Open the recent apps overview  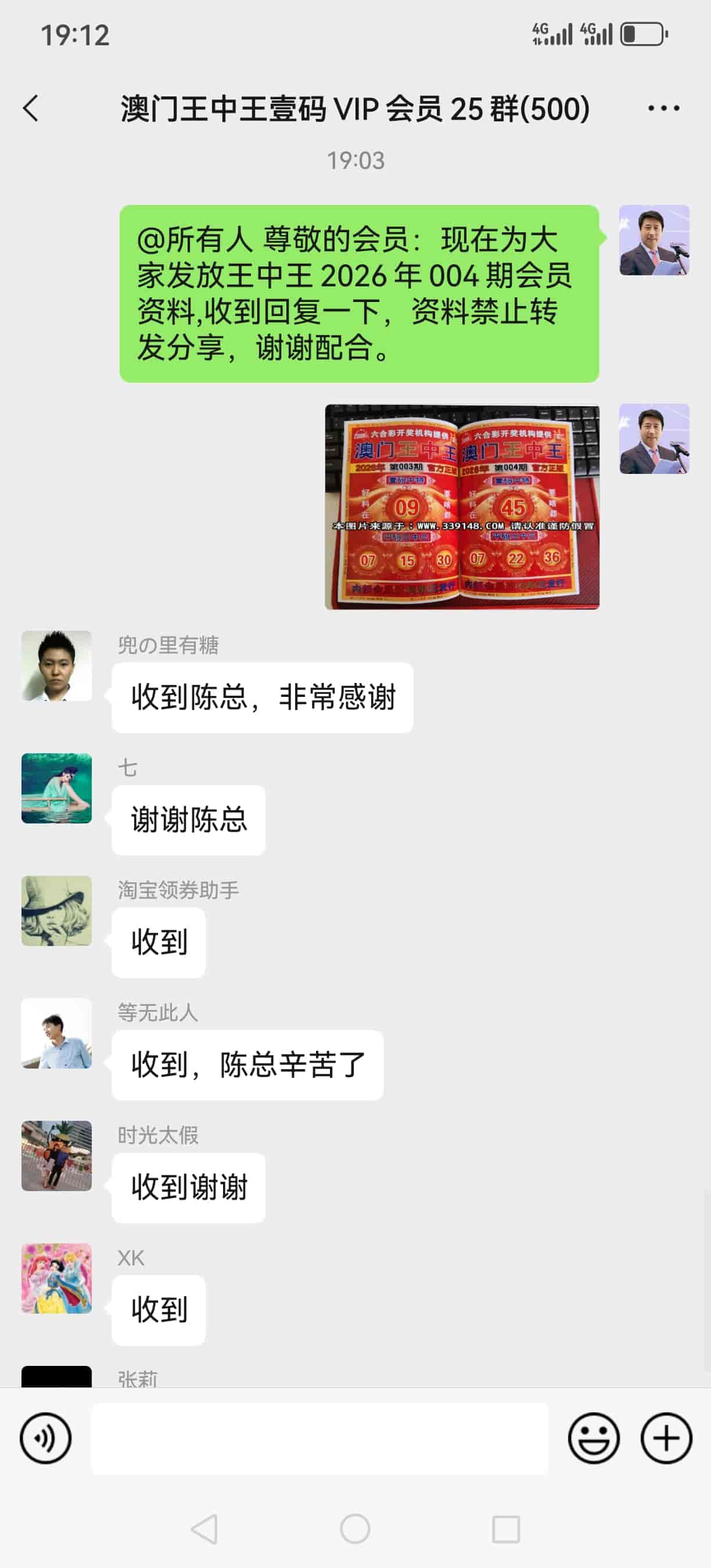point(505,1529)
